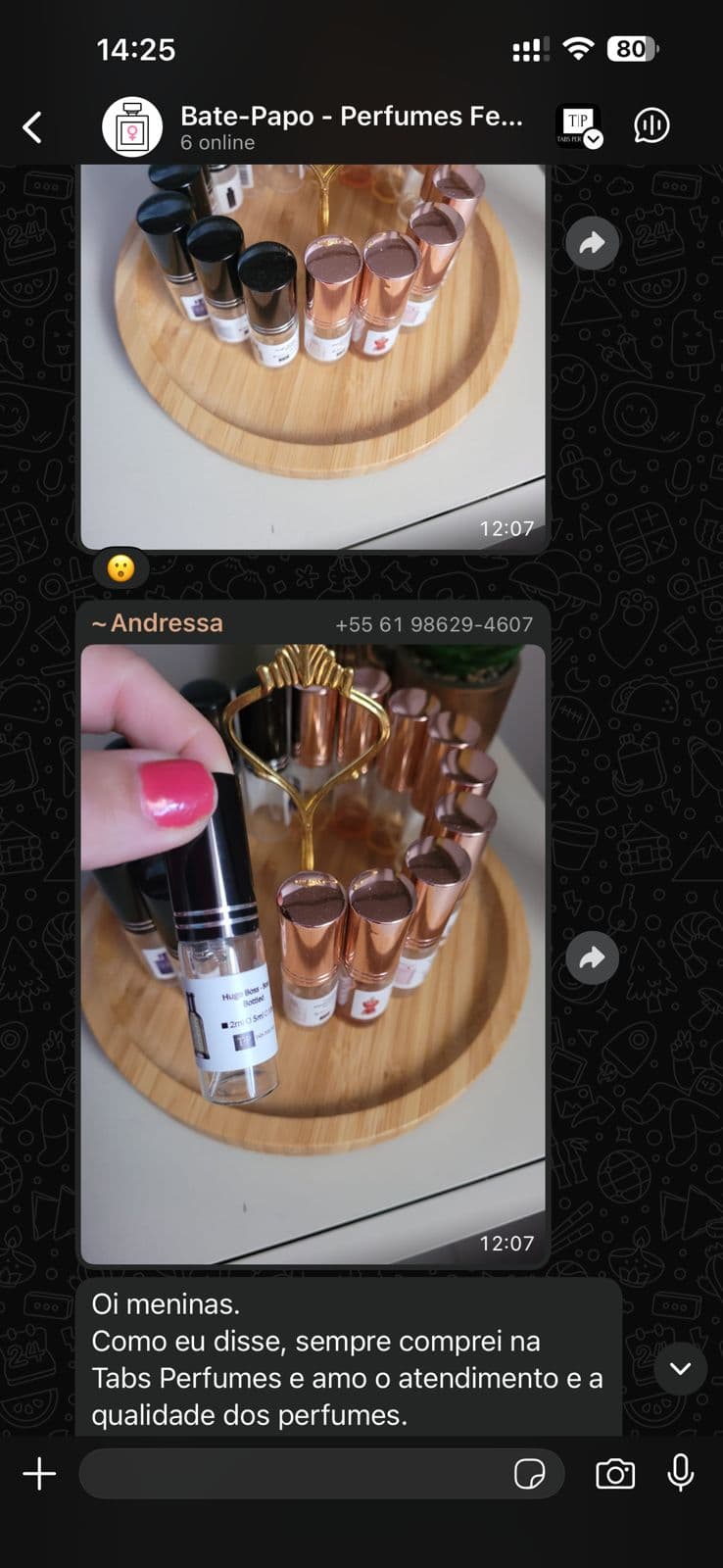Open the sticker picker
The height and width of the screenshot is (1568, 723).
(529, 1474)
